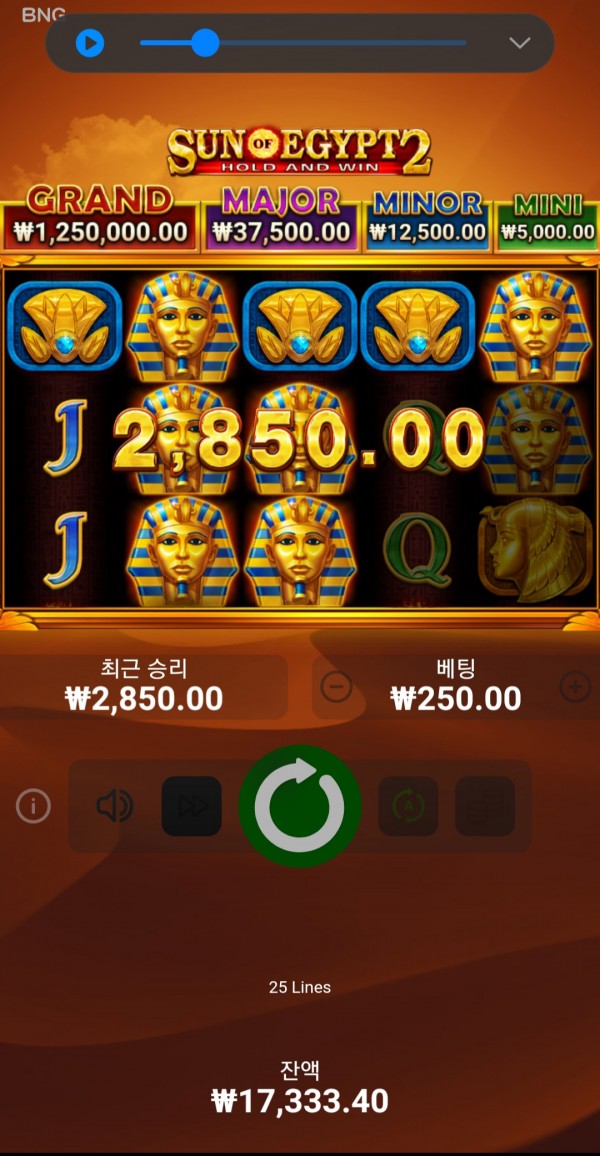Open the autoplay spin settings
Screen dimensions: 600x1156
[x=408, y=806]
